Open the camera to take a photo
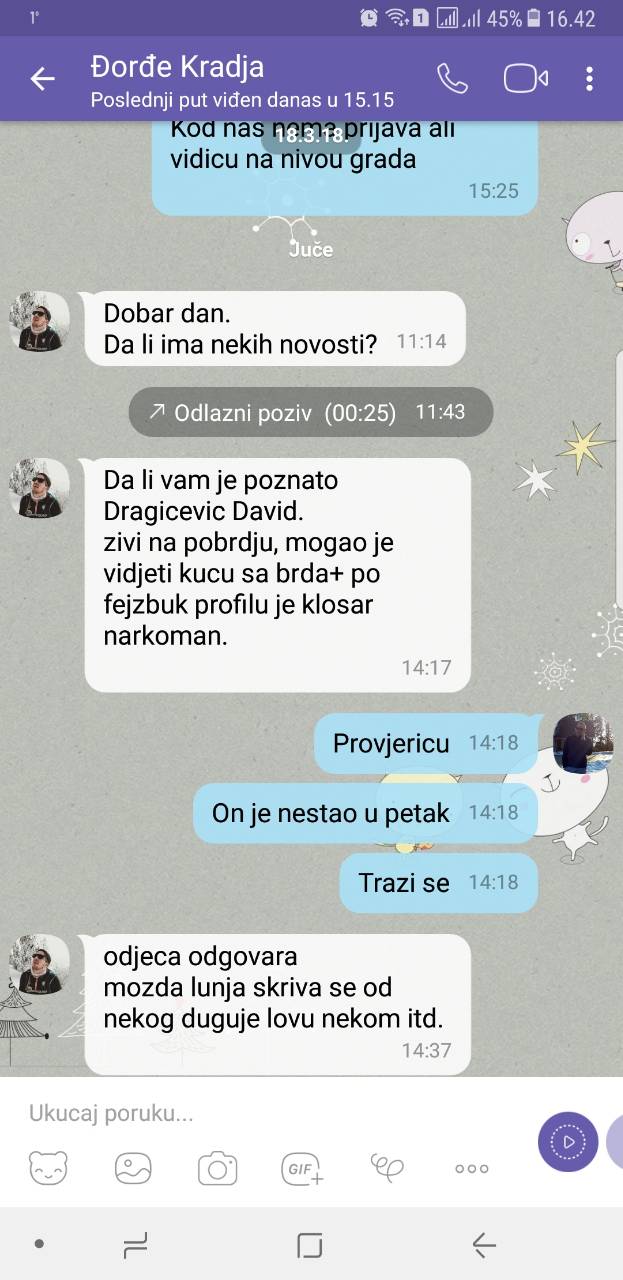Screen dimensions: 623x1280 [x=217, y=1167]
